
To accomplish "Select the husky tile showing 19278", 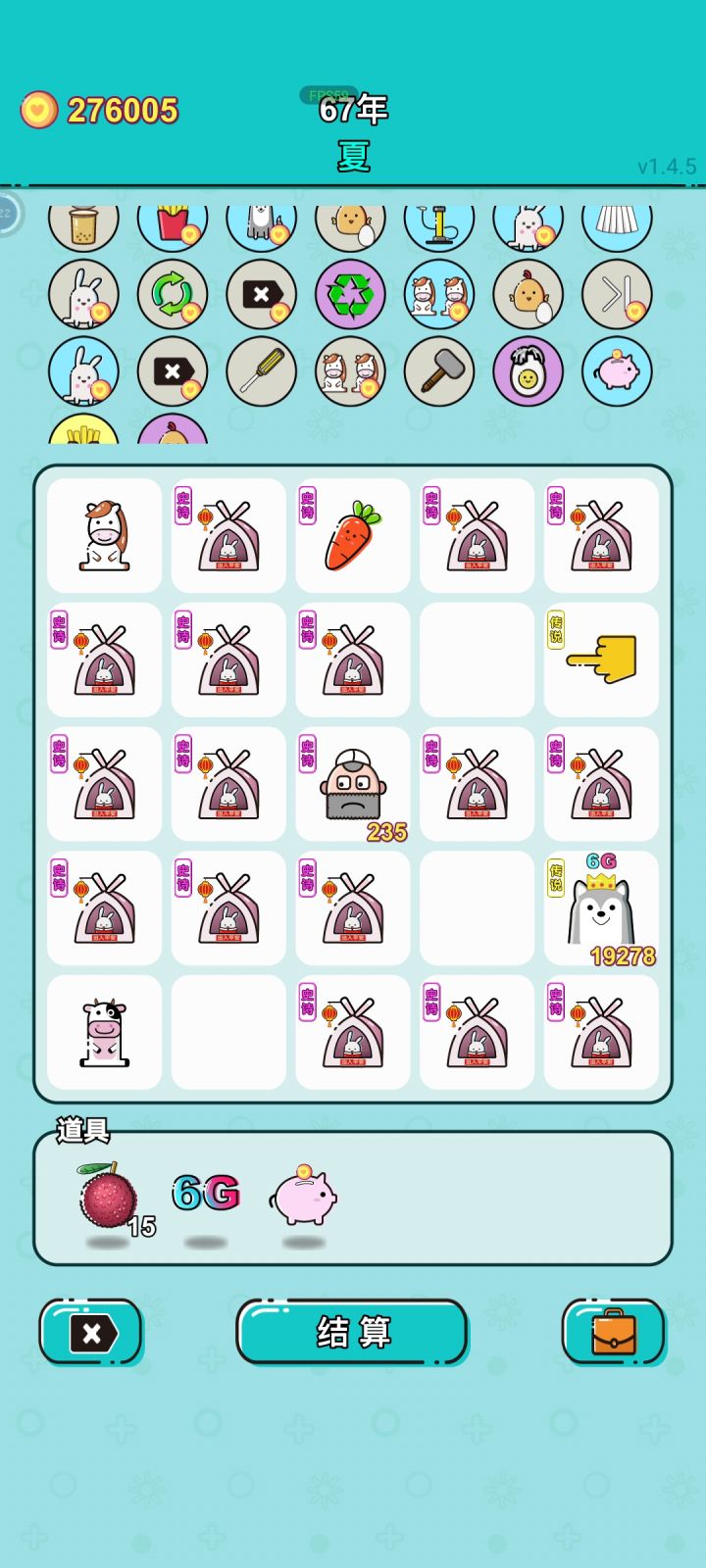I will coord(601,906).
